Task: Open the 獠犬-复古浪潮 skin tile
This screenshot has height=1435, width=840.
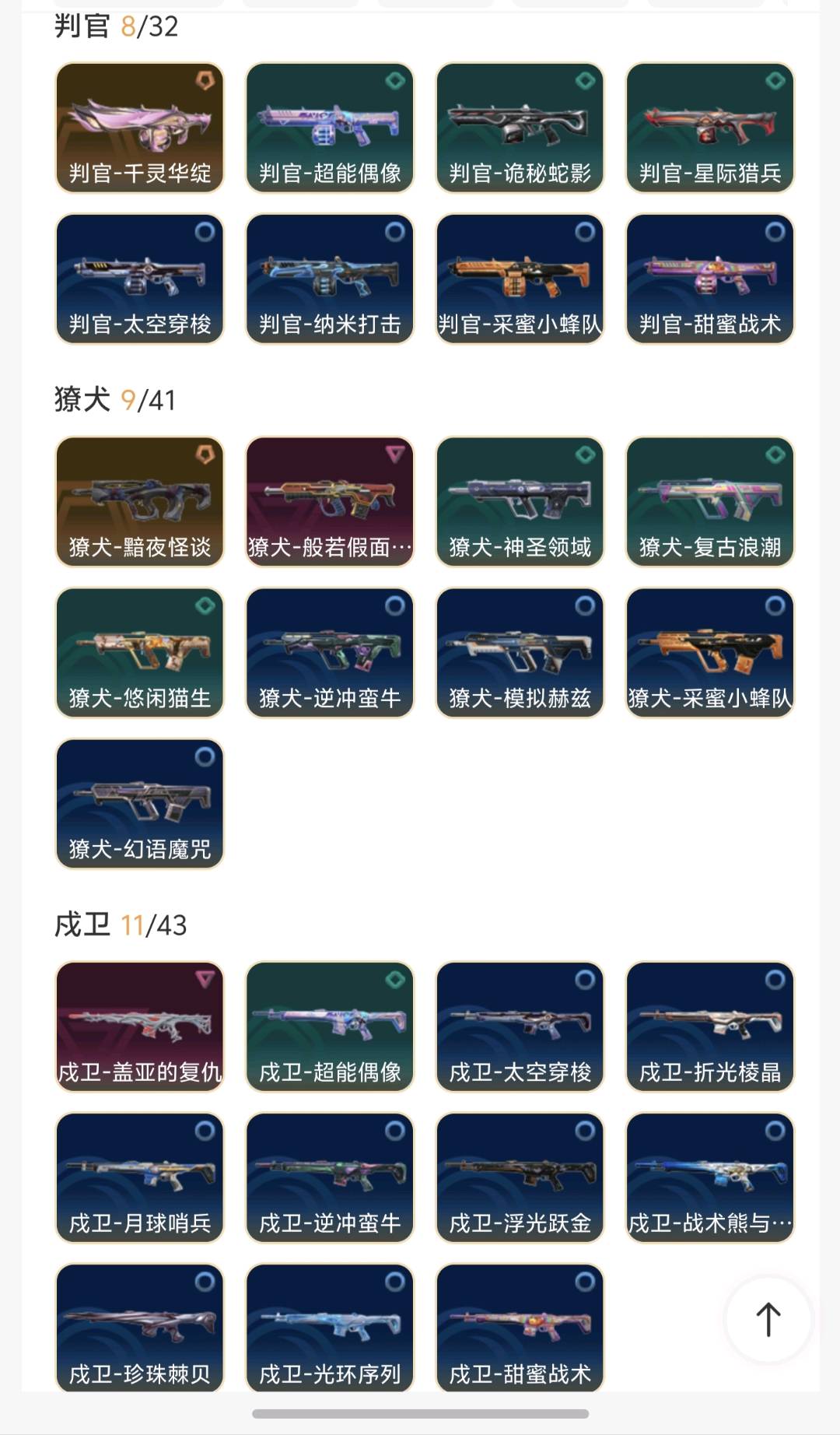Action: (709, 501)
